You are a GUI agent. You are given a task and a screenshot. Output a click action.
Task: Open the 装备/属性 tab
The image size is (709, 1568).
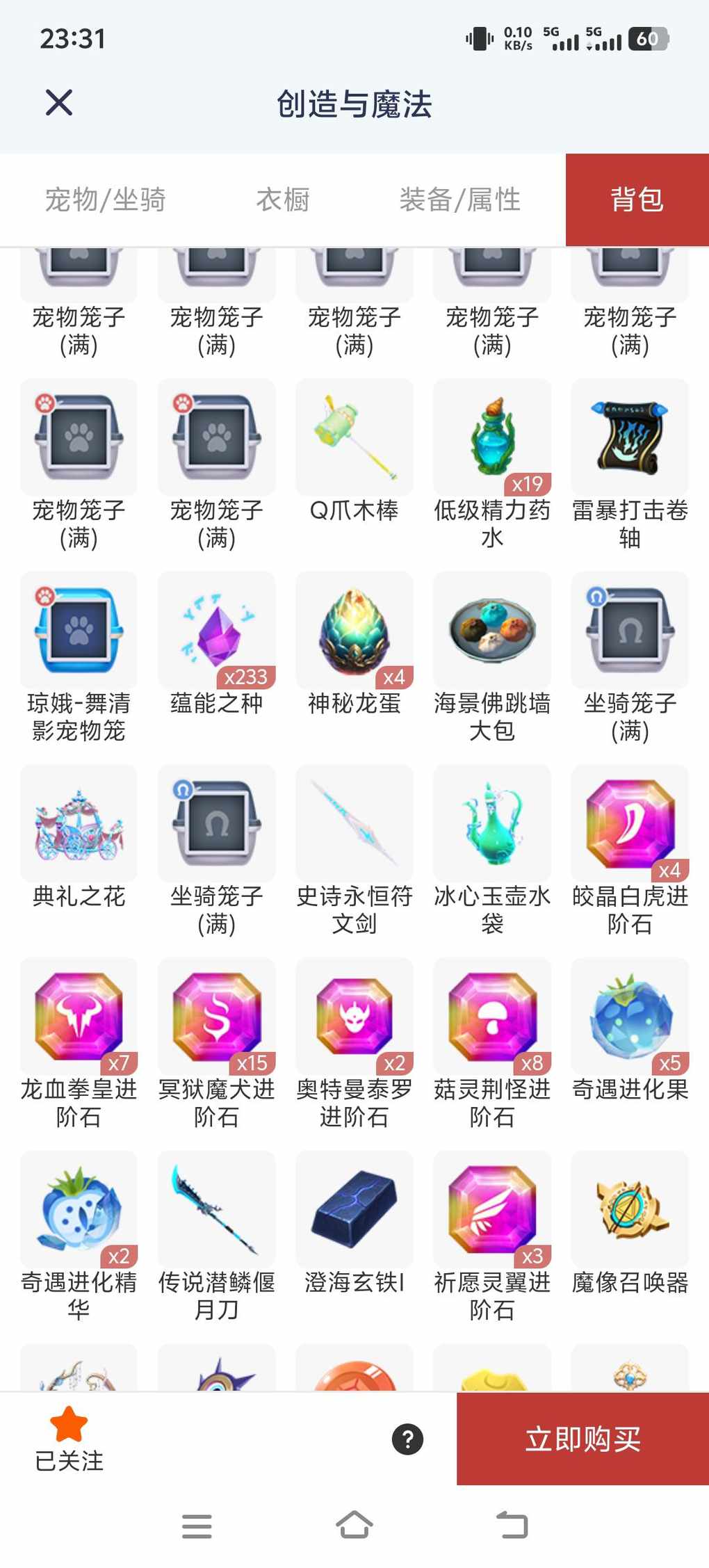459,200
